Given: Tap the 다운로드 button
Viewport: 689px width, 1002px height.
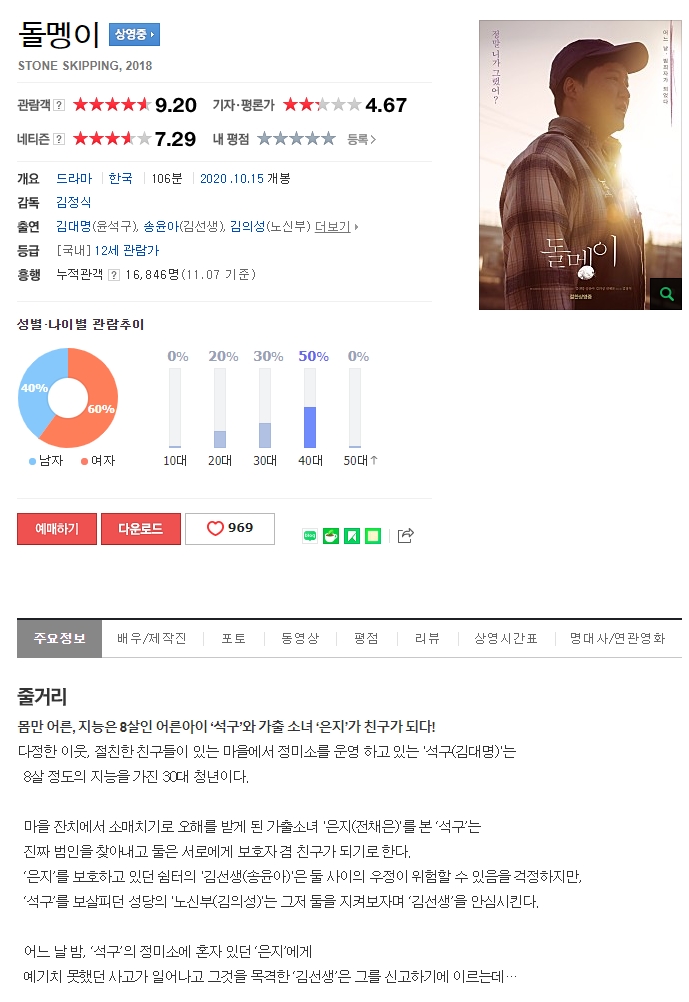Looking at the screenshot, I should (141, 529).
